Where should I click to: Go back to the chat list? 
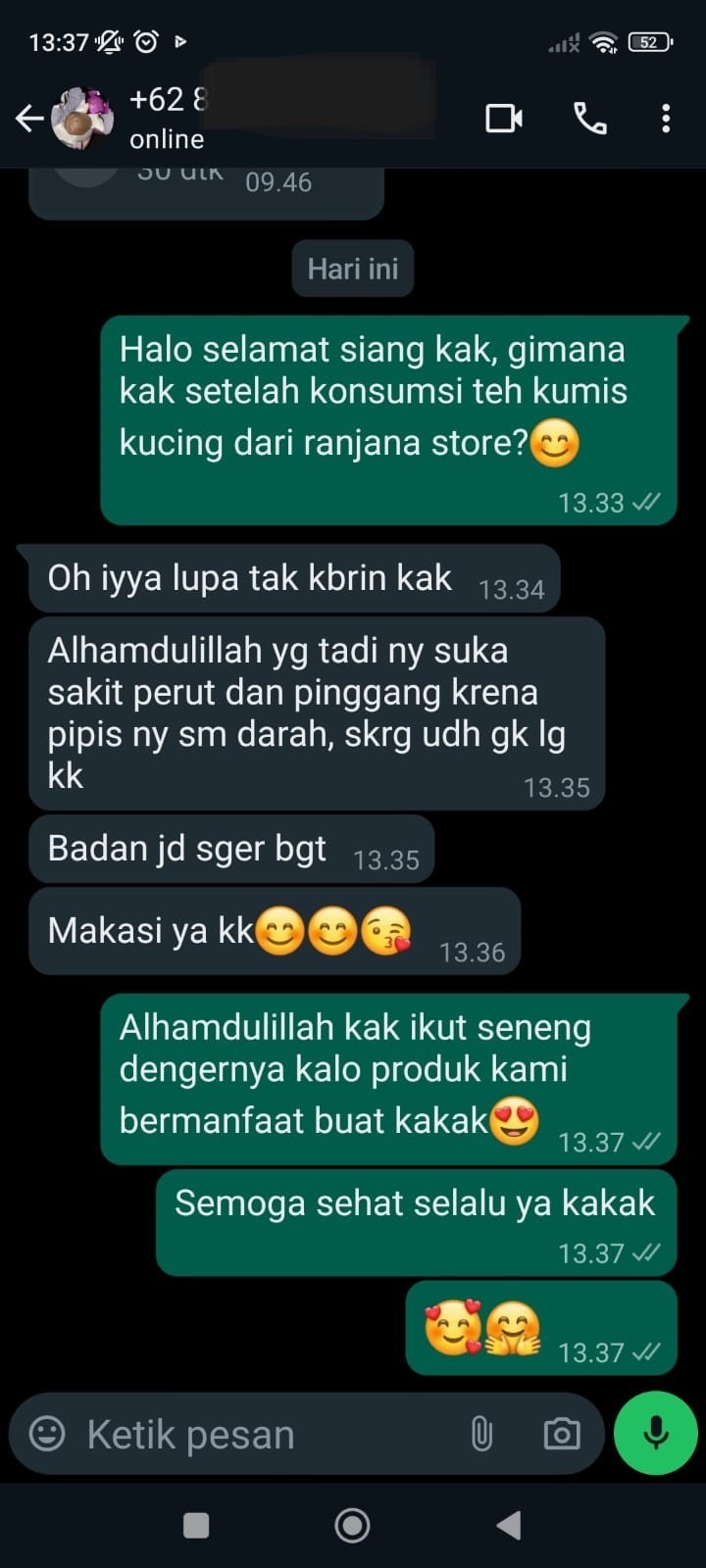(29, 119)
